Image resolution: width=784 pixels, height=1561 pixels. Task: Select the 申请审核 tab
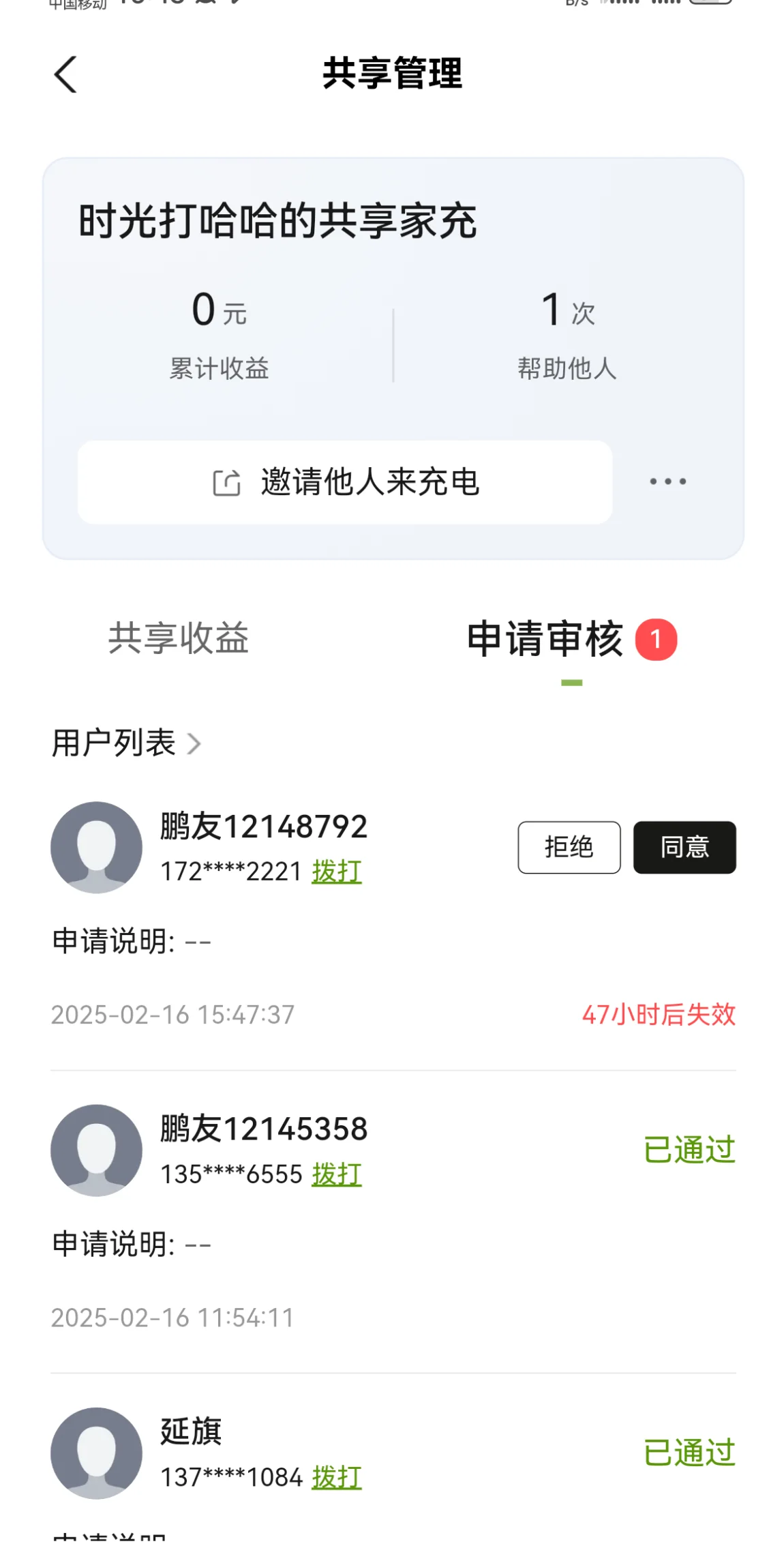[545, 639]
